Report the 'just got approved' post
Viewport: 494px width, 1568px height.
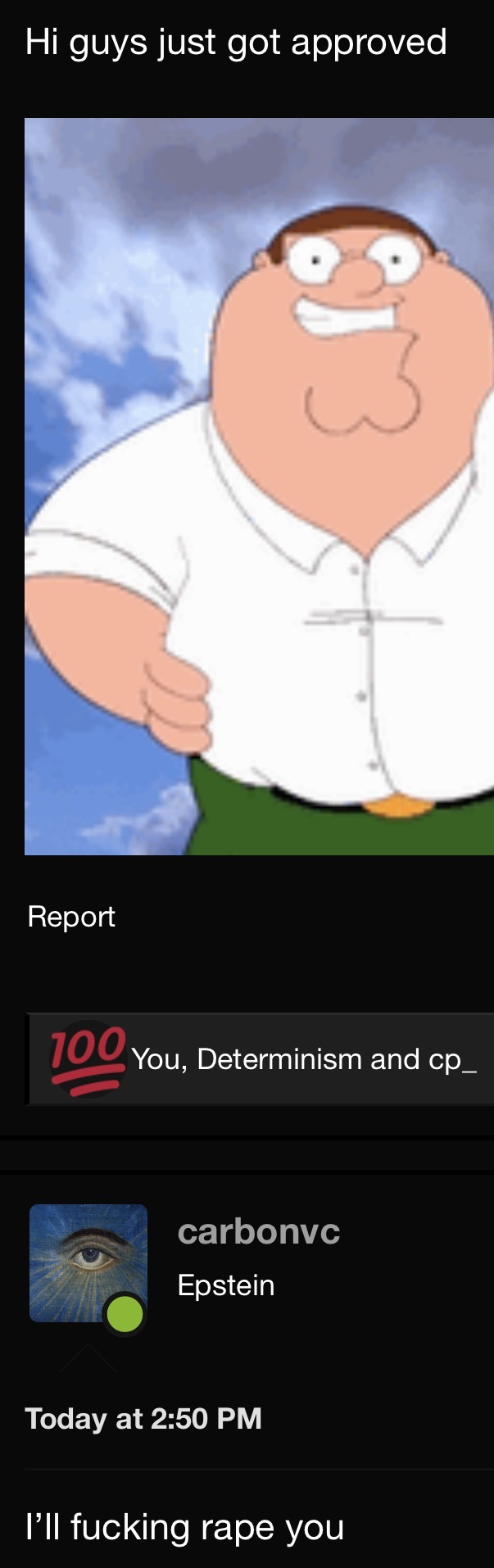tap(71, 917)
